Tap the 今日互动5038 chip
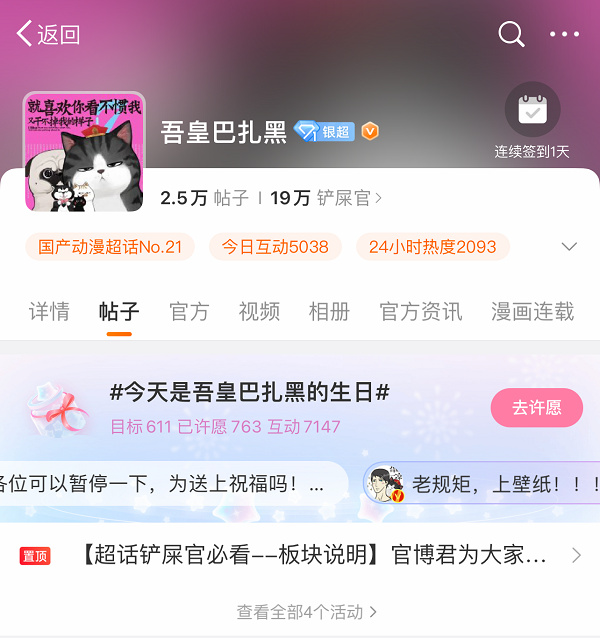 (x=275, y=247)
